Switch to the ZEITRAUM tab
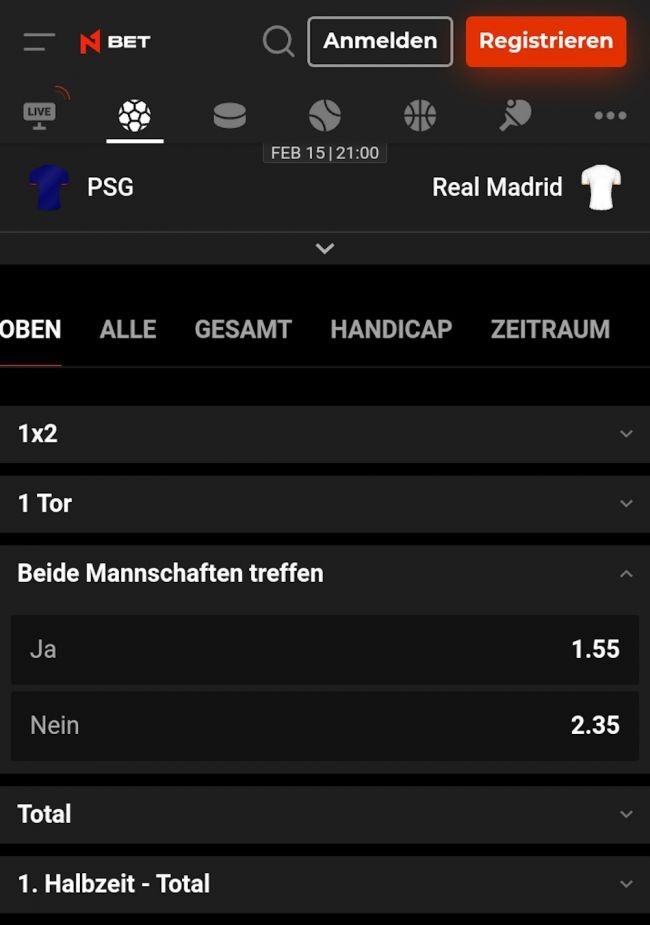Screen dimensions: 650x925 click(550, 329)
